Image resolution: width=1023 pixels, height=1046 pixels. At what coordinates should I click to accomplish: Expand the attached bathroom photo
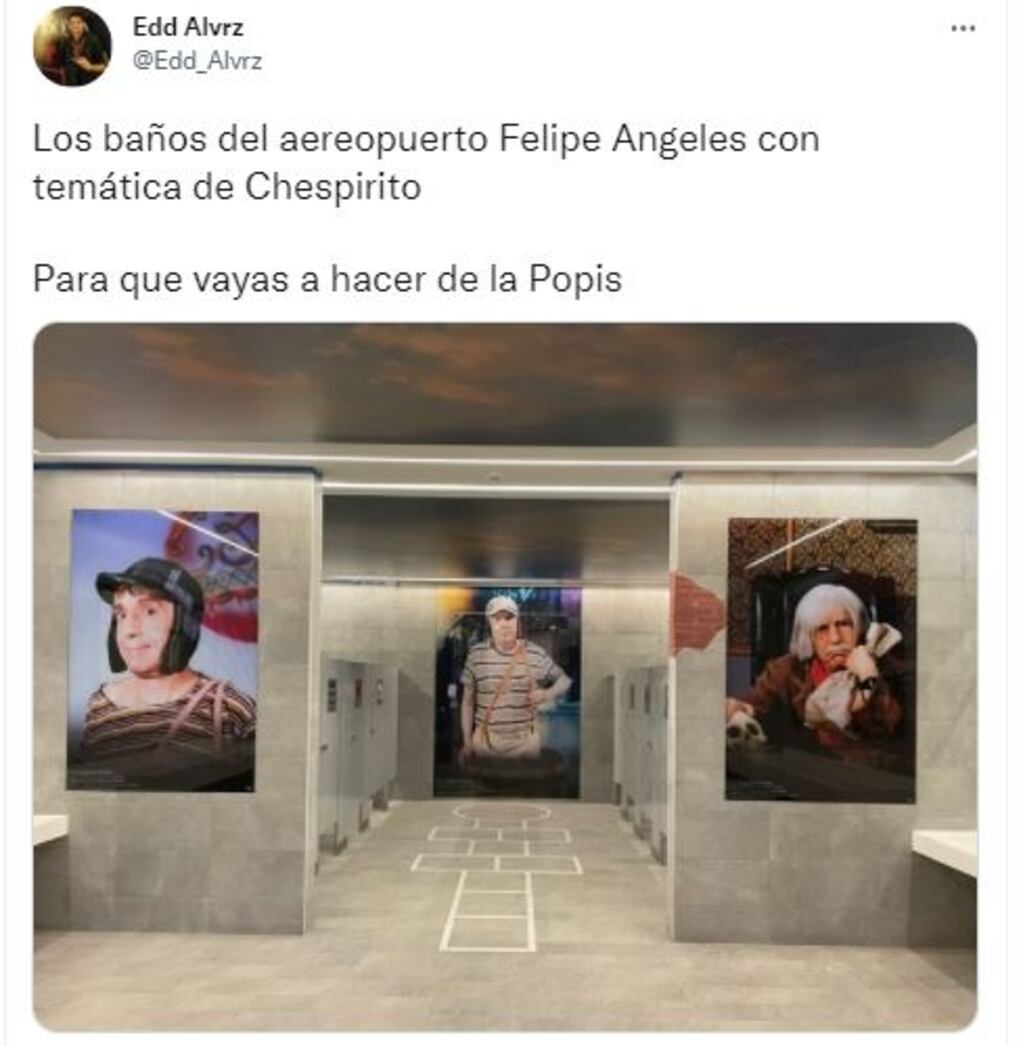(x=504, y=676)
